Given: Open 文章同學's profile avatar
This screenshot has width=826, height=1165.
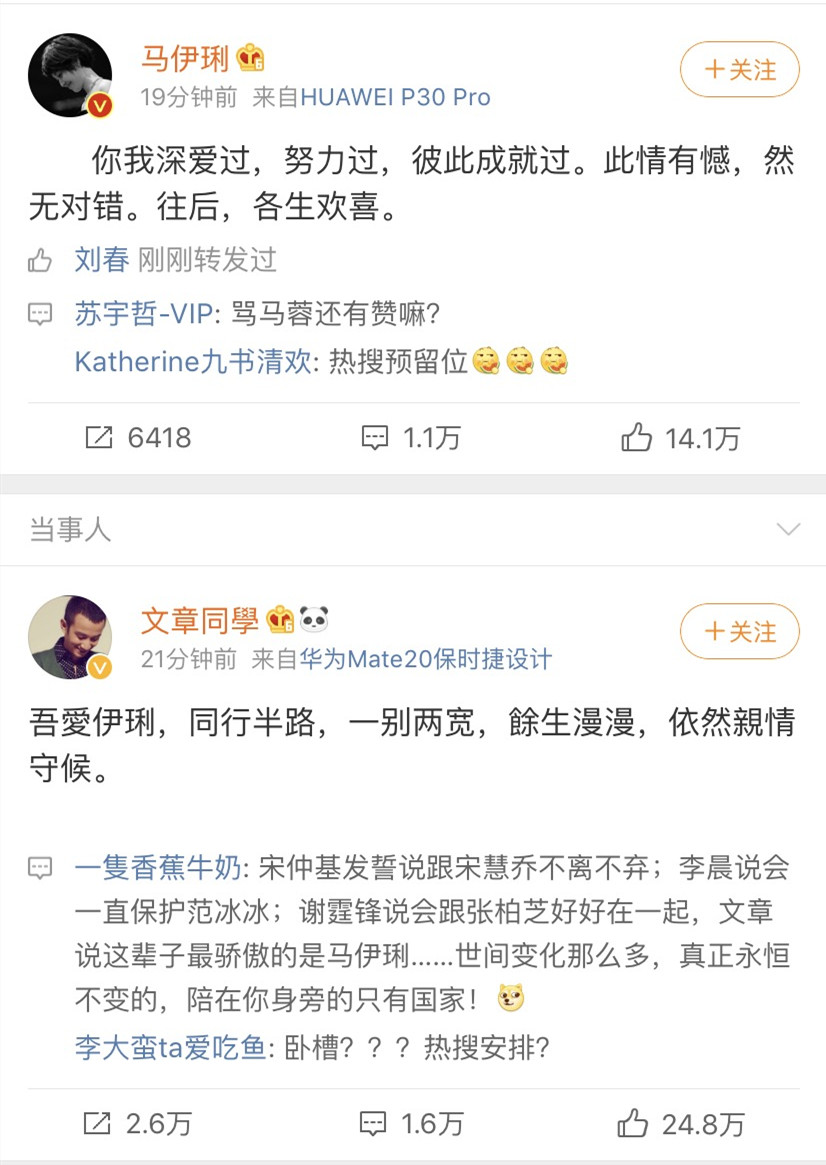Looking at the screenshot, I should tap(69, 638).
